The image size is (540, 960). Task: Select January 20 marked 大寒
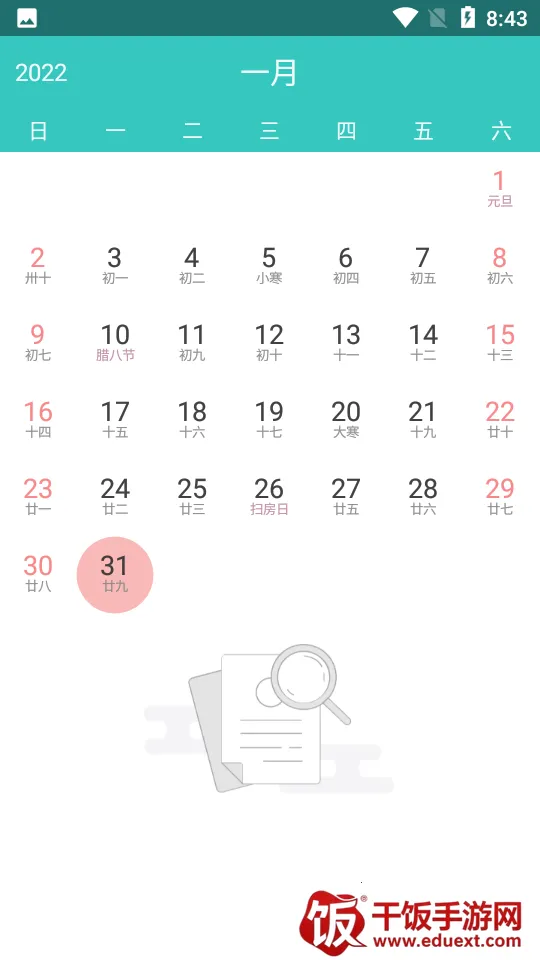[346, 420]
